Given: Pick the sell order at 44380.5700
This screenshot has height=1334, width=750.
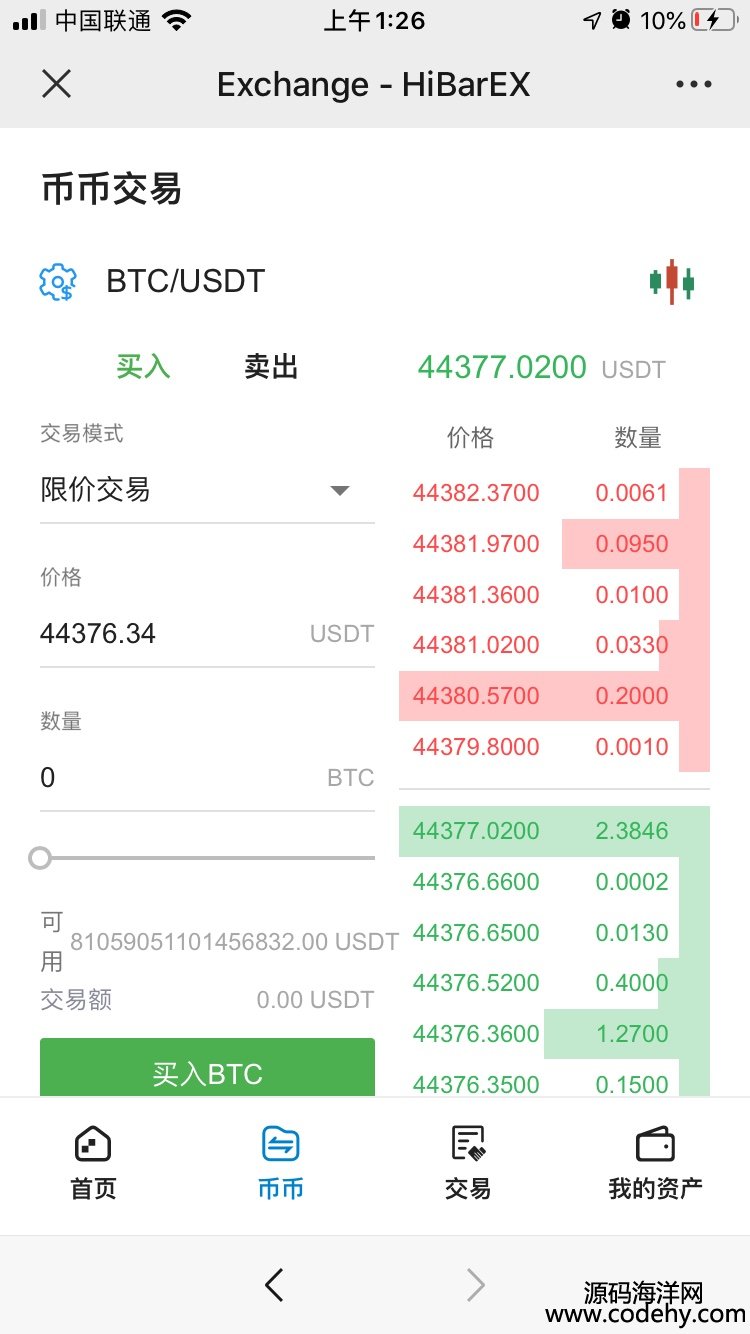Looking at the screenshot, I should coord(554,696).
